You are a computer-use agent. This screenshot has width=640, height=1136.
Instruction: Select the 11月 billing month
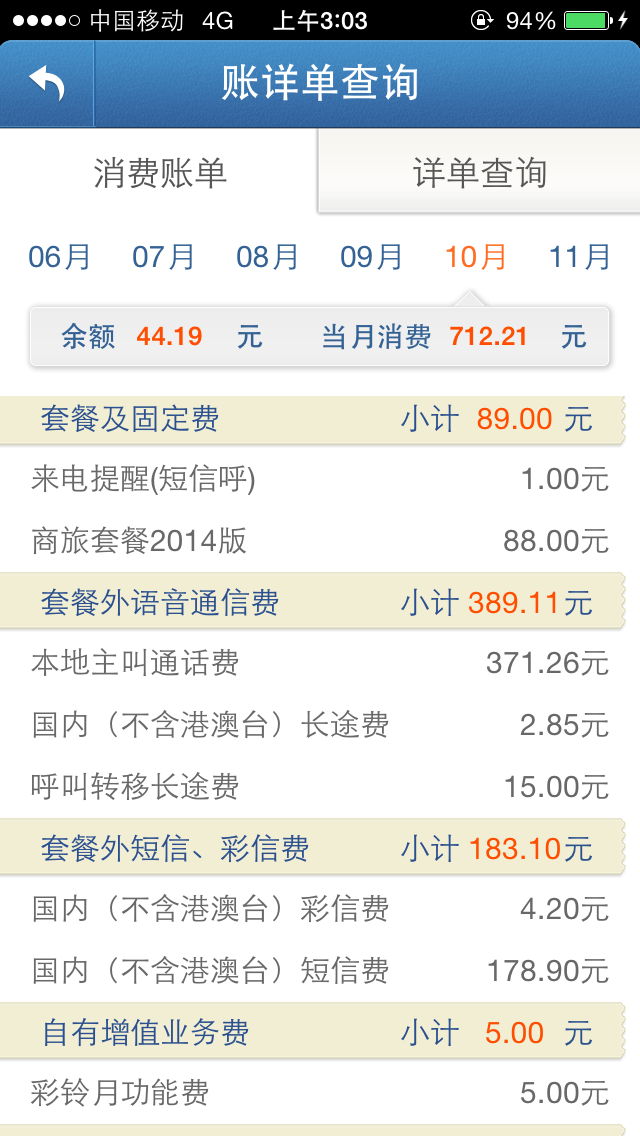coord(579,257)
